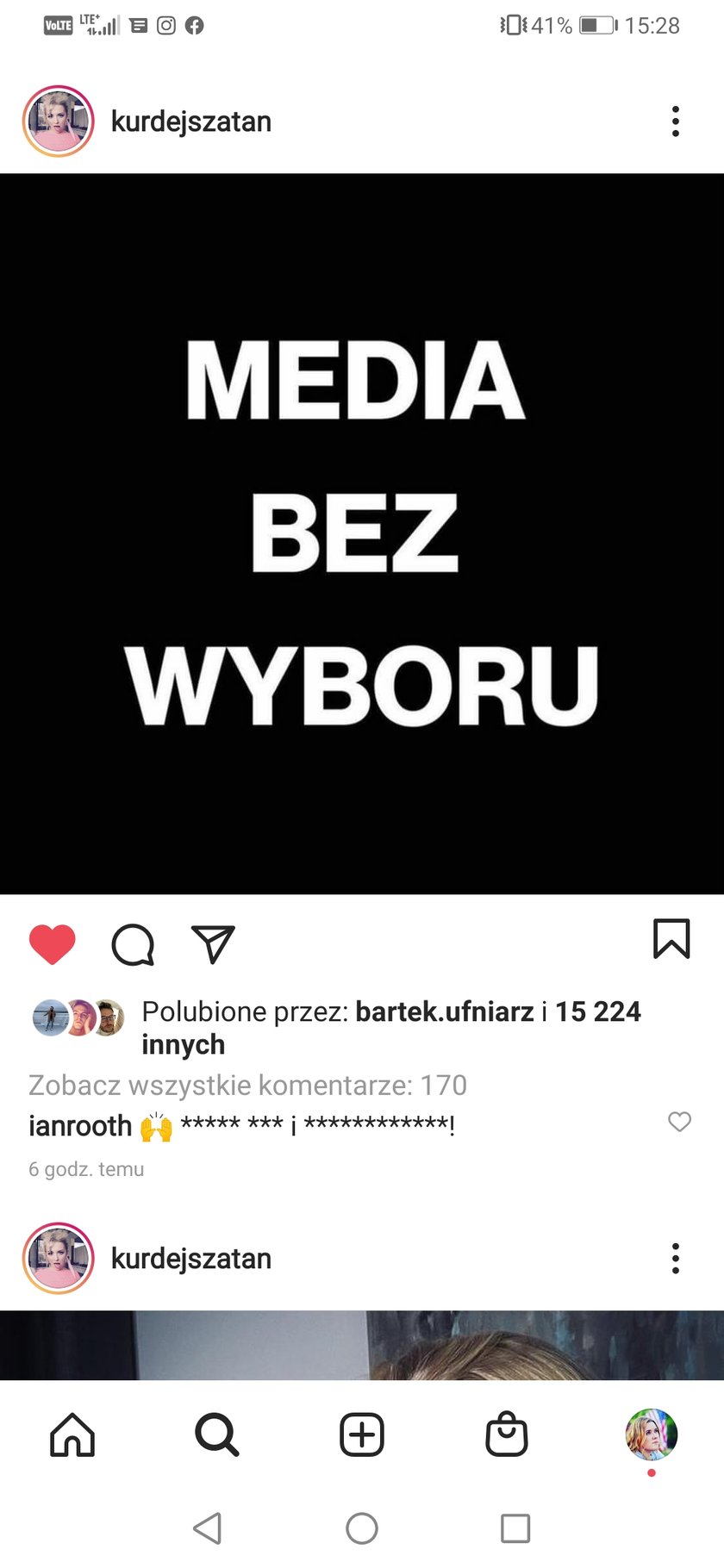Open ianrooth's profile from the comment
The image size is (724, 1568).
[x=80, y=1126]
